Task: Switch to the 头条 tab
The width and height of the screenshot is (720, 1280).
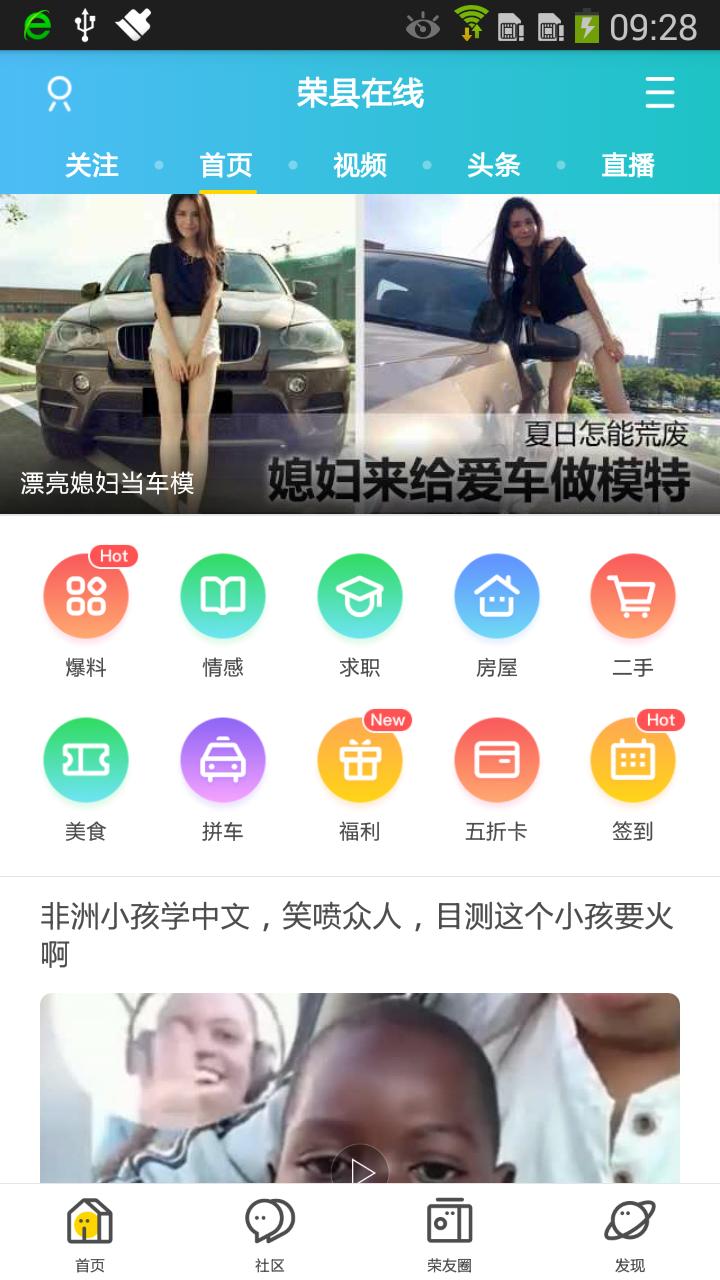Action: pyautogui.click(x=494, y=165)
